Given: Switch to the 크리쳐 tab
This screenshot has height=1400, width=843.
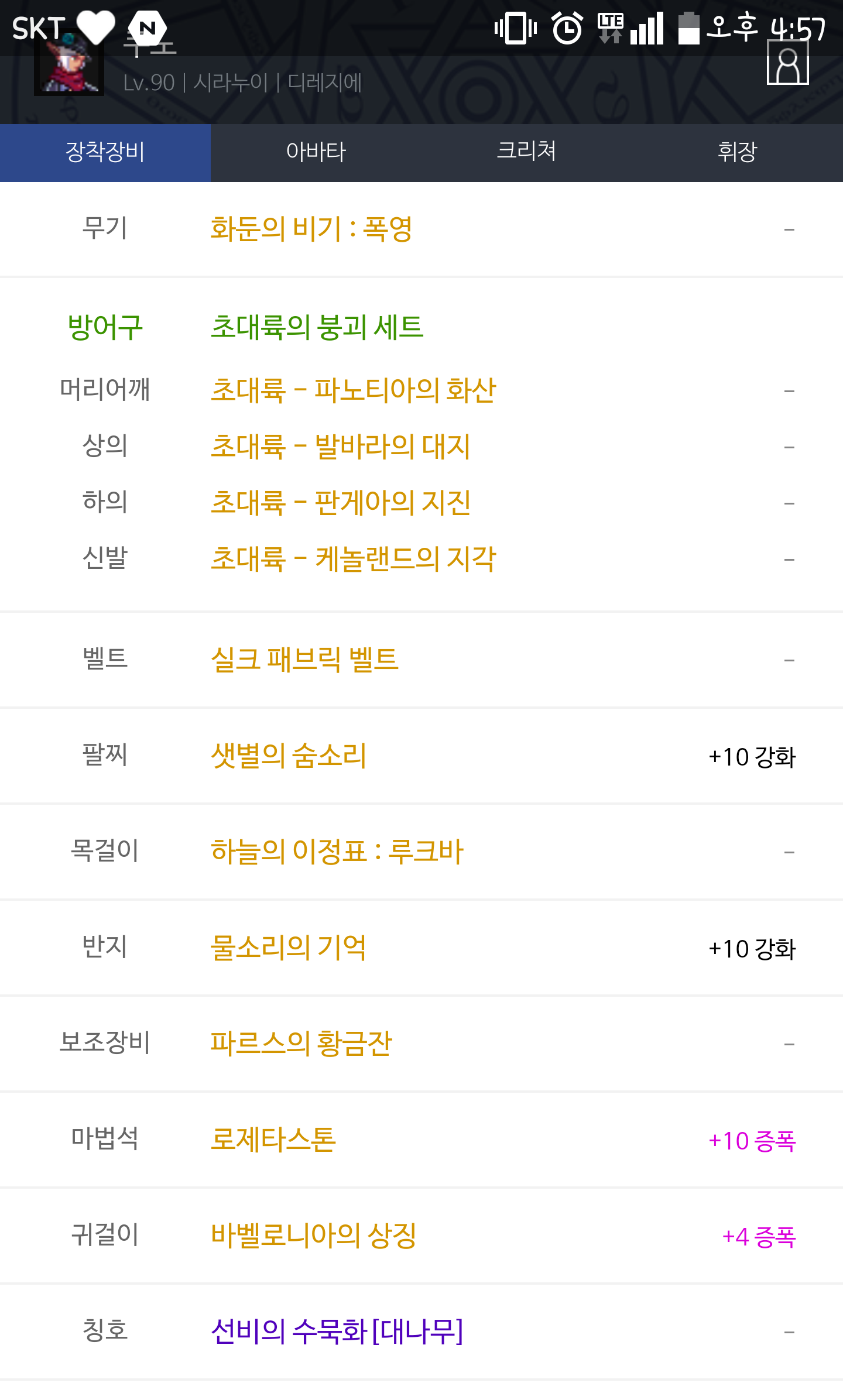Looking at the screenshot, I should 527,152.
